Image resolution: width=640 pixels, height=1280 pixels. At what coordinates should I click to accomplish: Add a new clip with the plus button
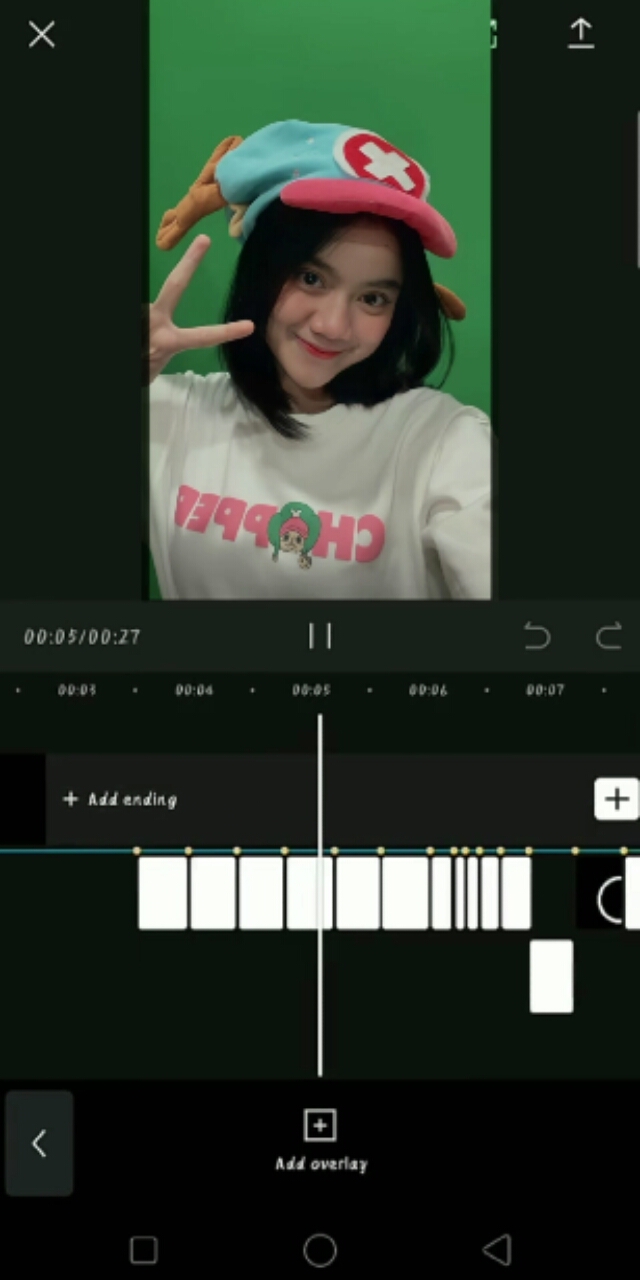click(617, 799)
